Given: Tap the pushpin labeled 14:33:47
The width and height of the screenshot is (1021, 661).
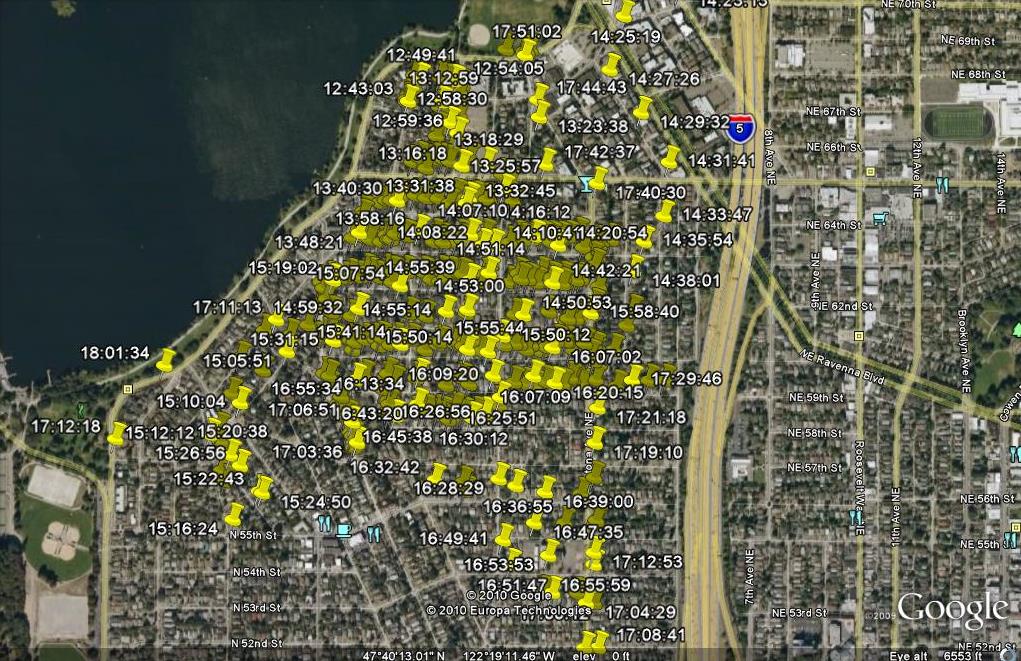Looking at the screenshot, I should (x=665, y=211).
